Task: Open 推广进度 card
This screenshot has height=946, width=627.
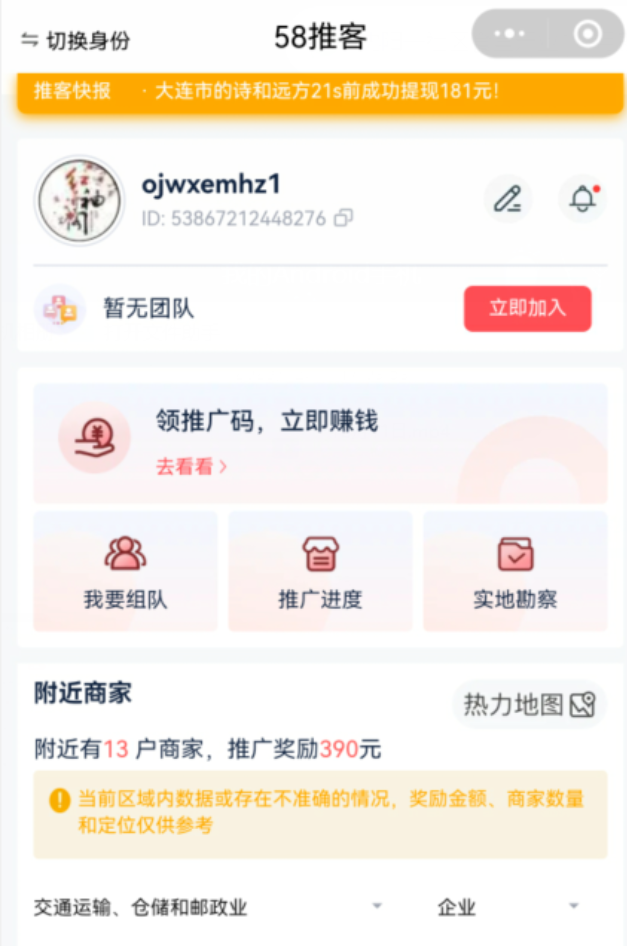Action: (320, 572)
